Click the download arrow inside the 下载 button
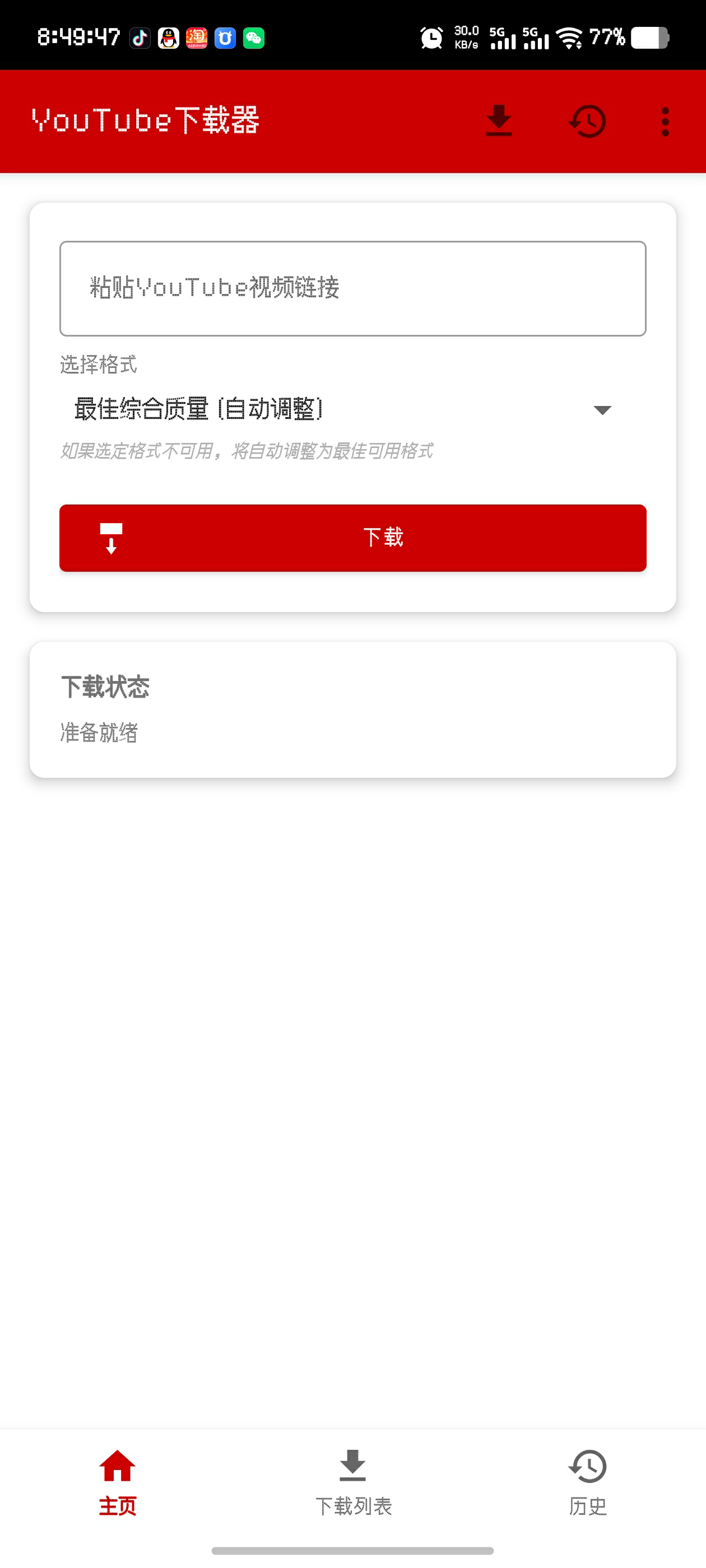Image resolution: width=706 pixels, height=1568 pixels. [111, 538]
